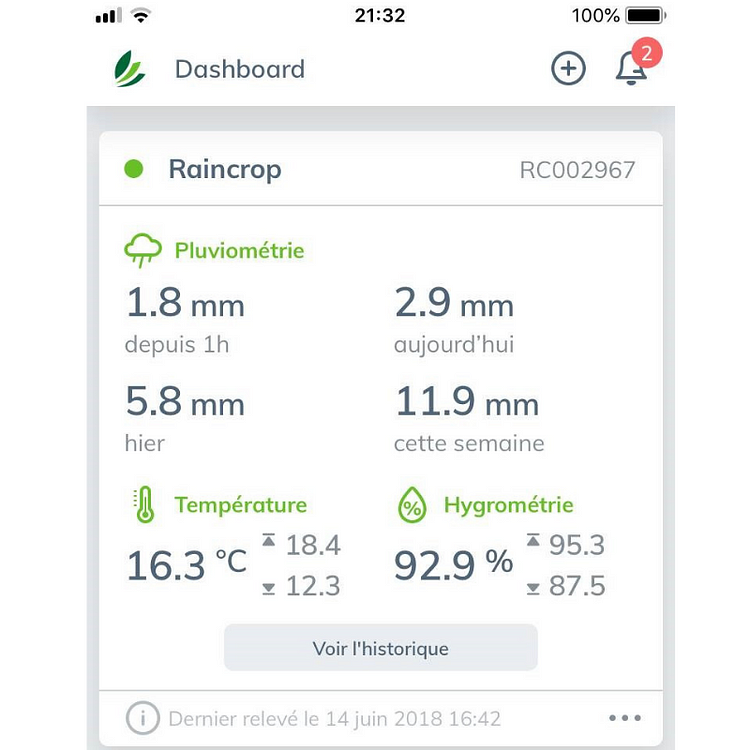Image resolution: width=750 pixels, height=750 pixels.
Task: Add a new device with the plus icon
Action: point(568,69)
